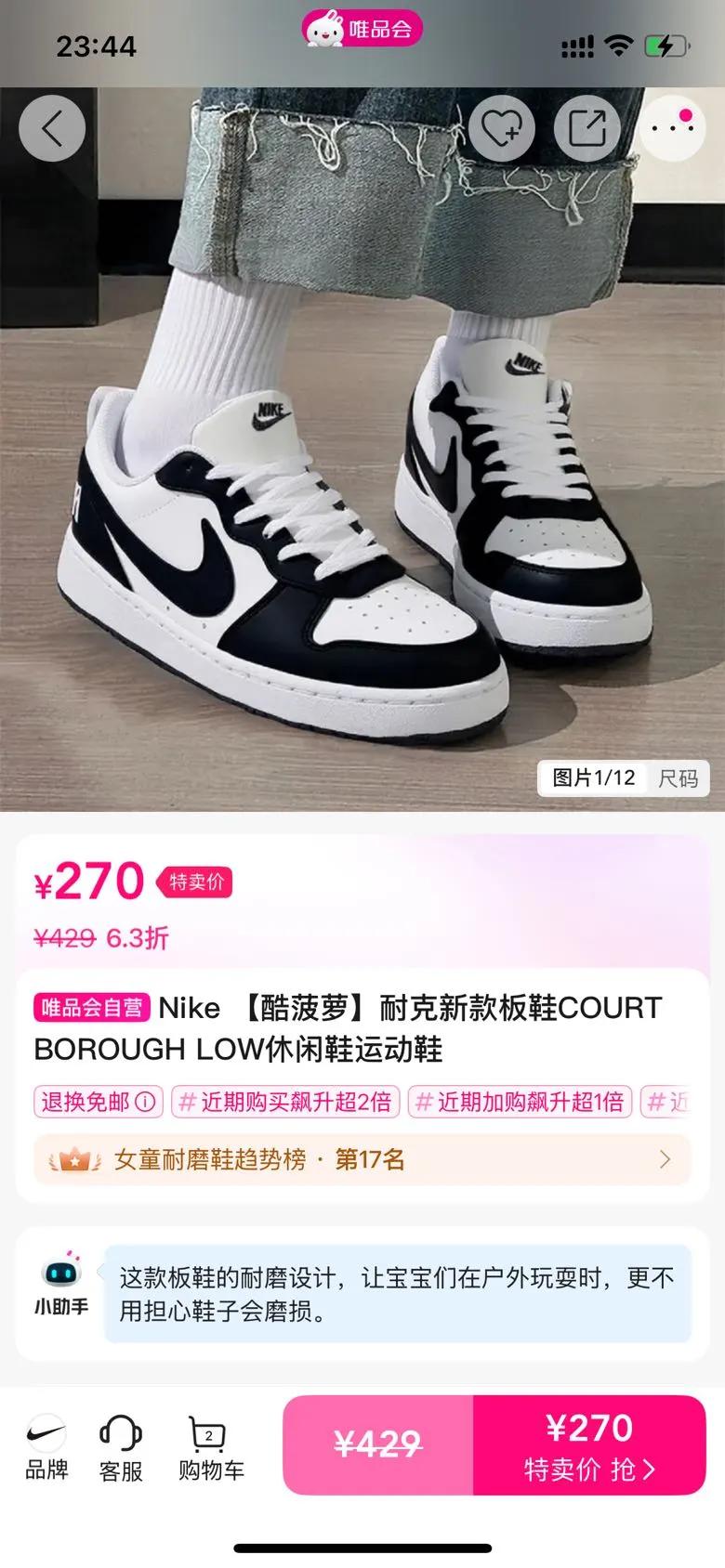Select the 近期购买飙升超2倍 tag
725x1568 pixels.
click(284, 1103)
